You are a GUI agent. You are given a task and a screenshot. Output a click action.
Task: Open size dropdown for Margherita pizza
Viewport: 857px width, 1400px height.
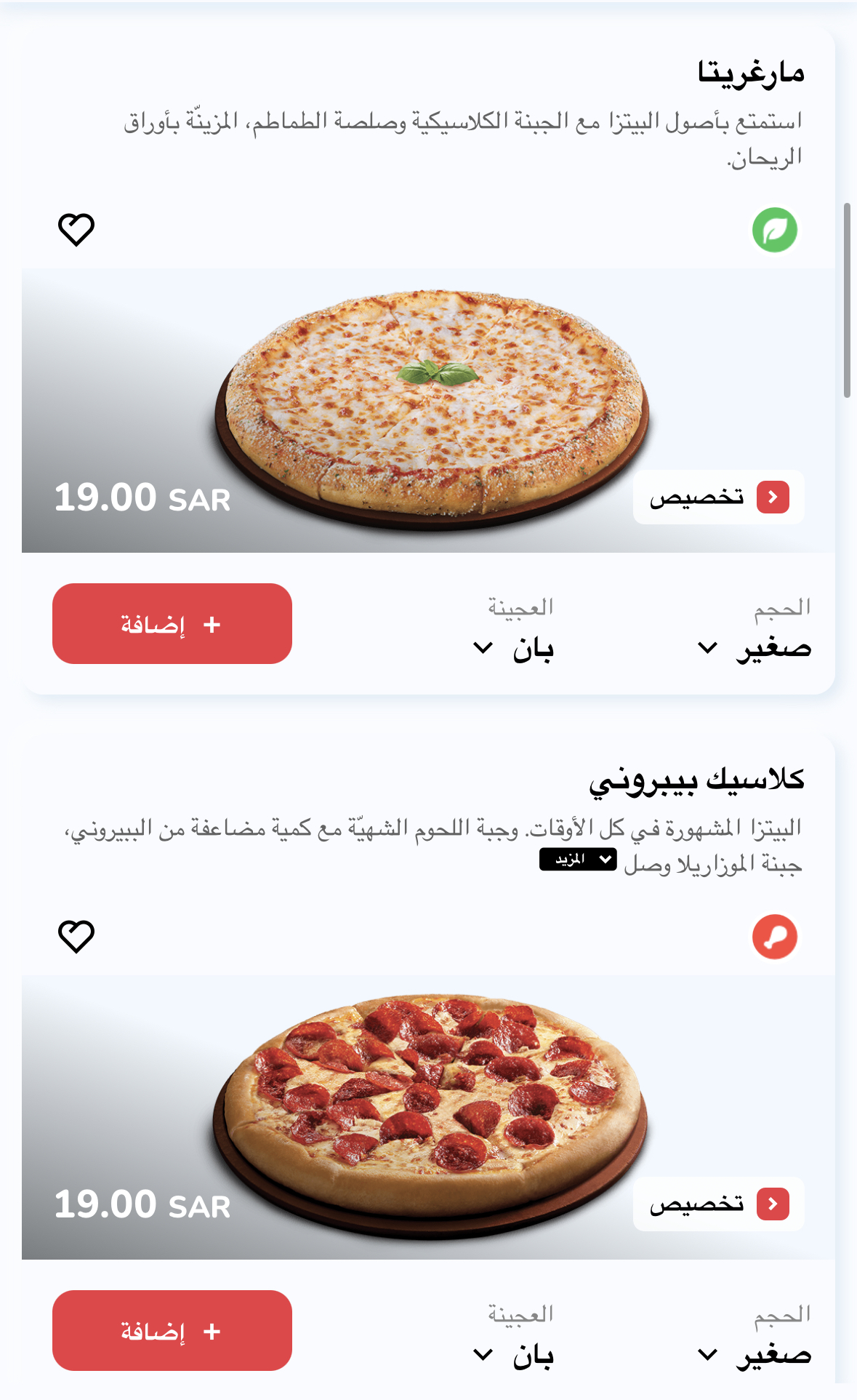click(x=755, y=647)
